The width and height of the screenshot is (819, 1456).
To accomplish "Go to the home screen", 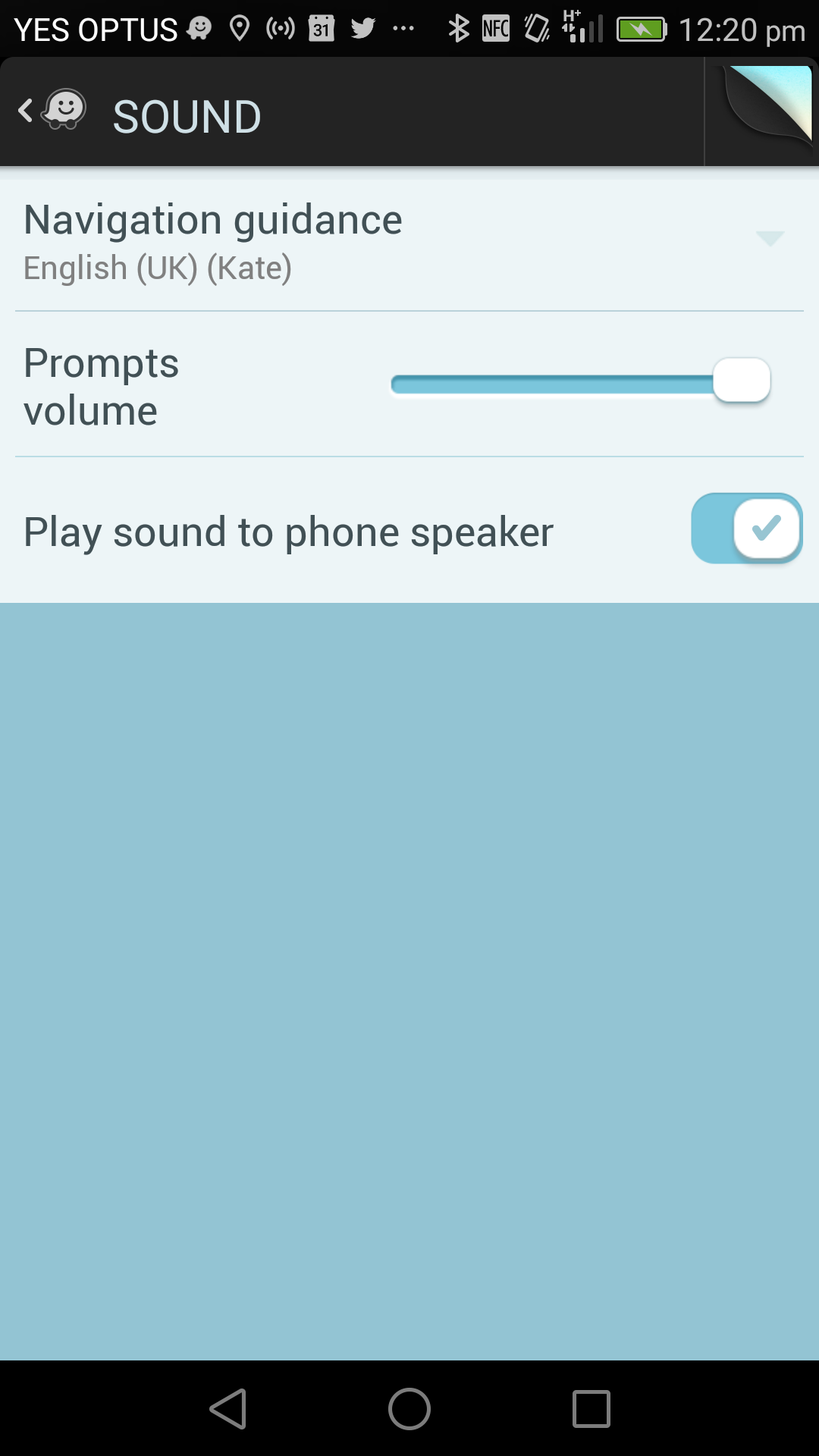I will coord(409,1409).
